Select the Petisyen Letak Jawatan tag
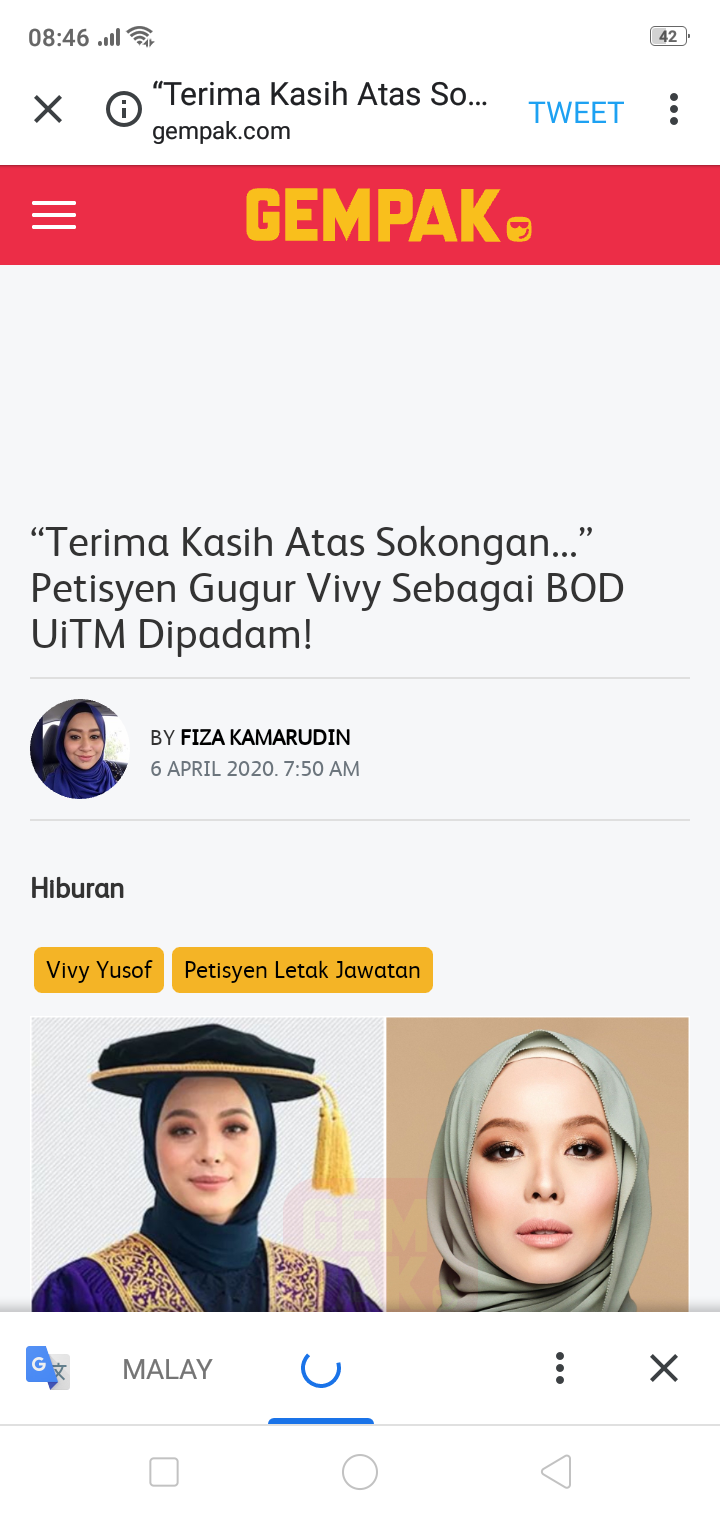The width and height of the screenshot is (720, 1520). point(302,970)
